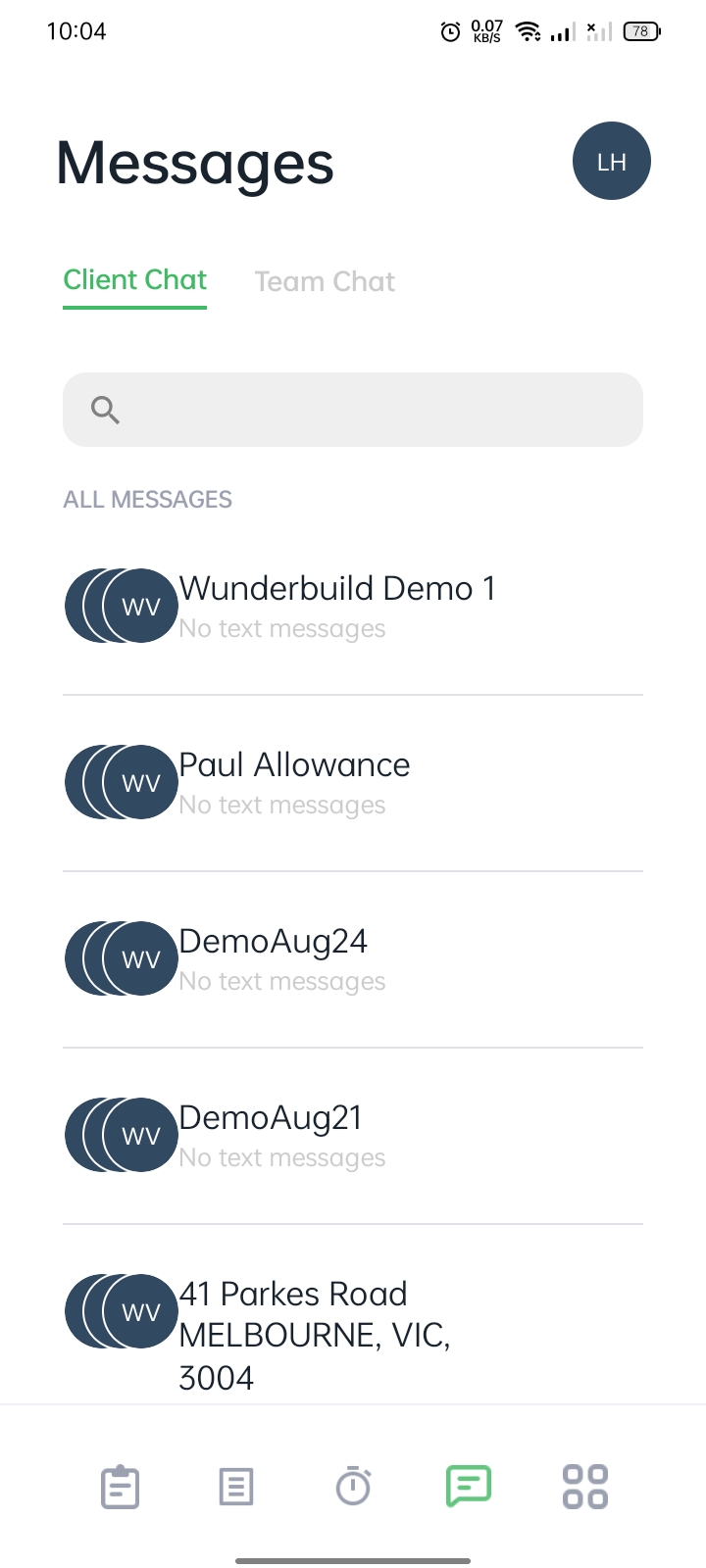Open the Wunderbuild Demo 1 chat
706x1568 pixels.
tap(353, 607)
